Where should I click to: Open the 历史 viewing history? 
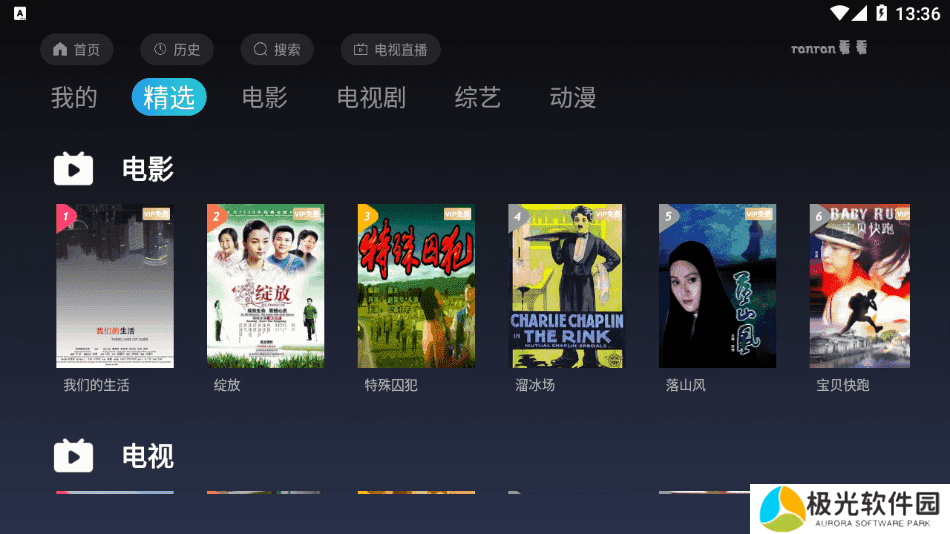point(176,49)
